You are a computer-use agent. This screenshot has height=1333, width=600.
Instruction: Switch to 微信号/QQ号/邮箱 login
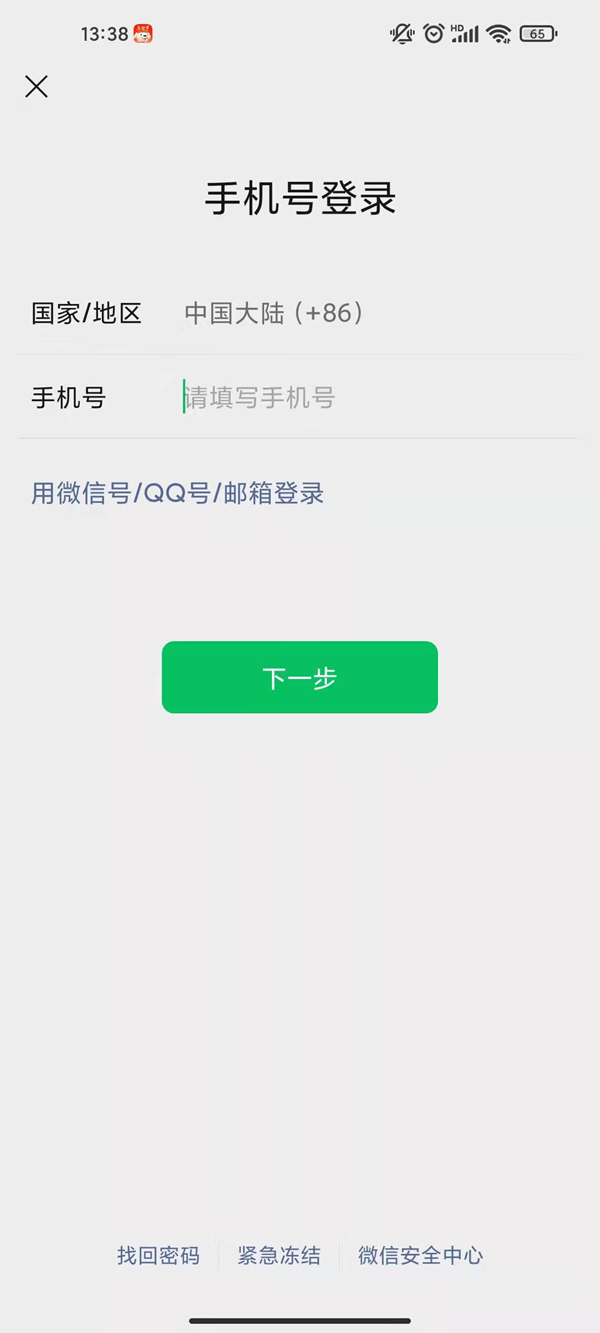click(x=178, y=493)
